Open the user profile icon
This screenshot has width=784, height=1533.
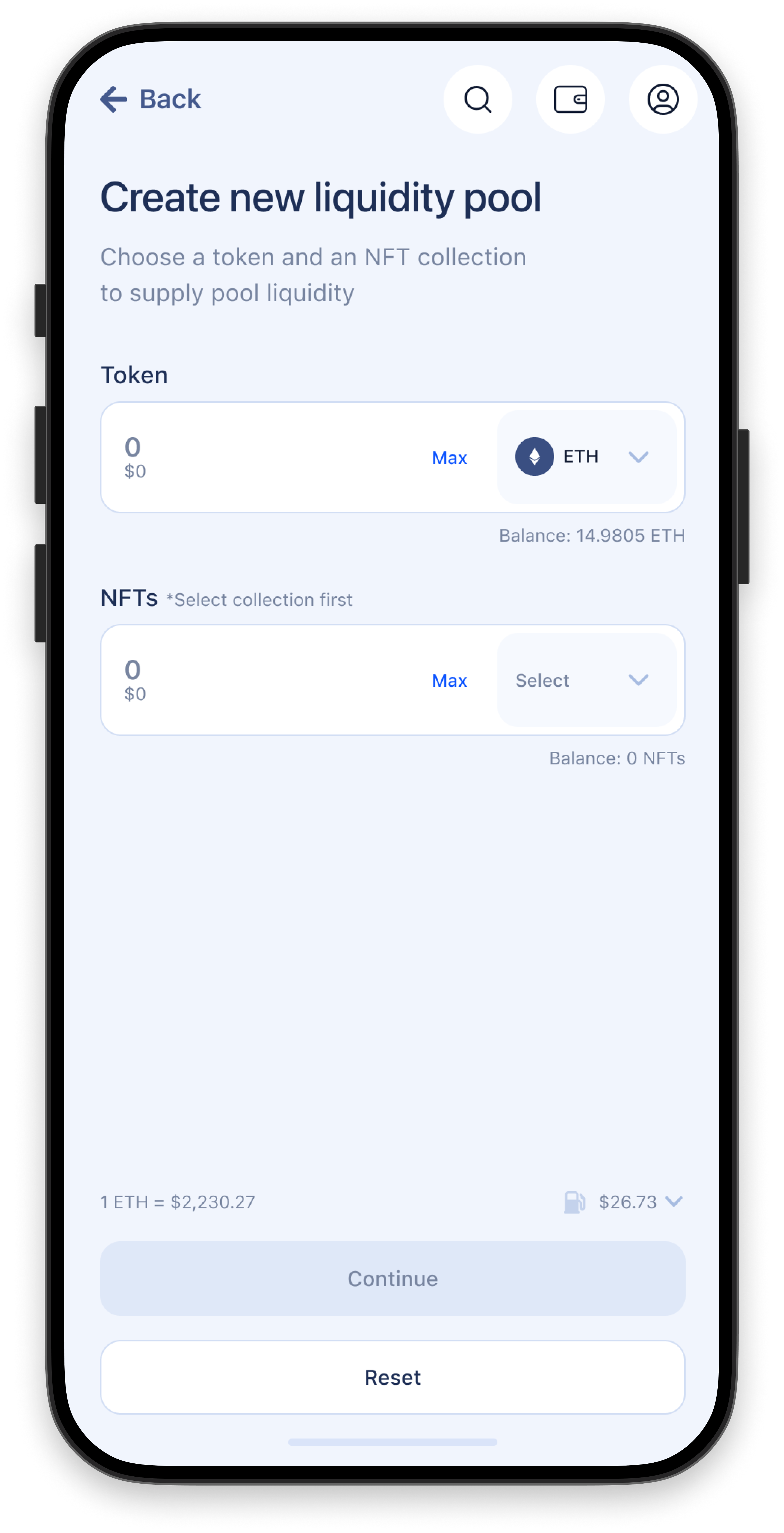pyautogui.click(x=663, y=99)
